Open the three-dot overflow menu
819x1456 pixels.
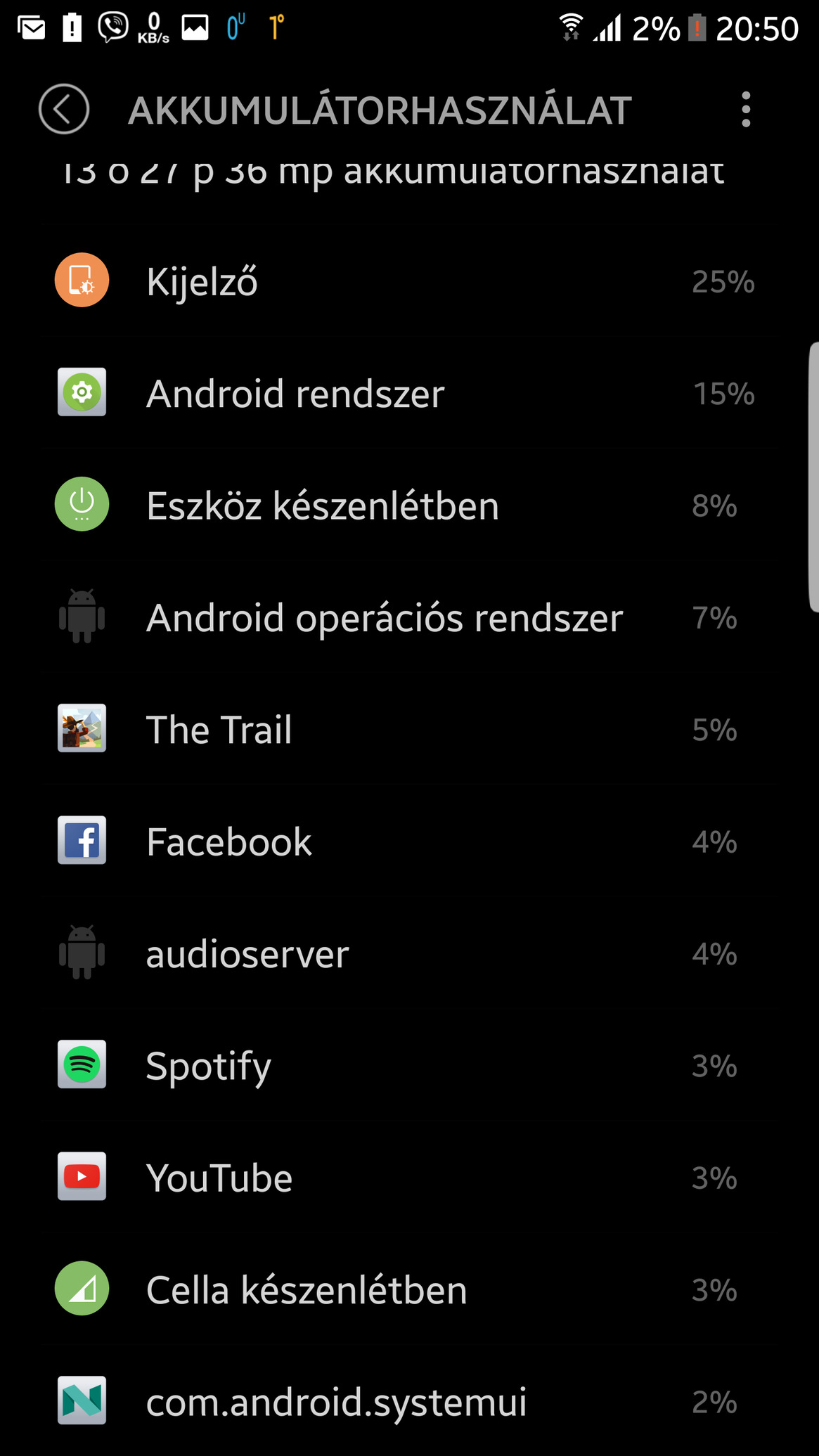[745, 110]
